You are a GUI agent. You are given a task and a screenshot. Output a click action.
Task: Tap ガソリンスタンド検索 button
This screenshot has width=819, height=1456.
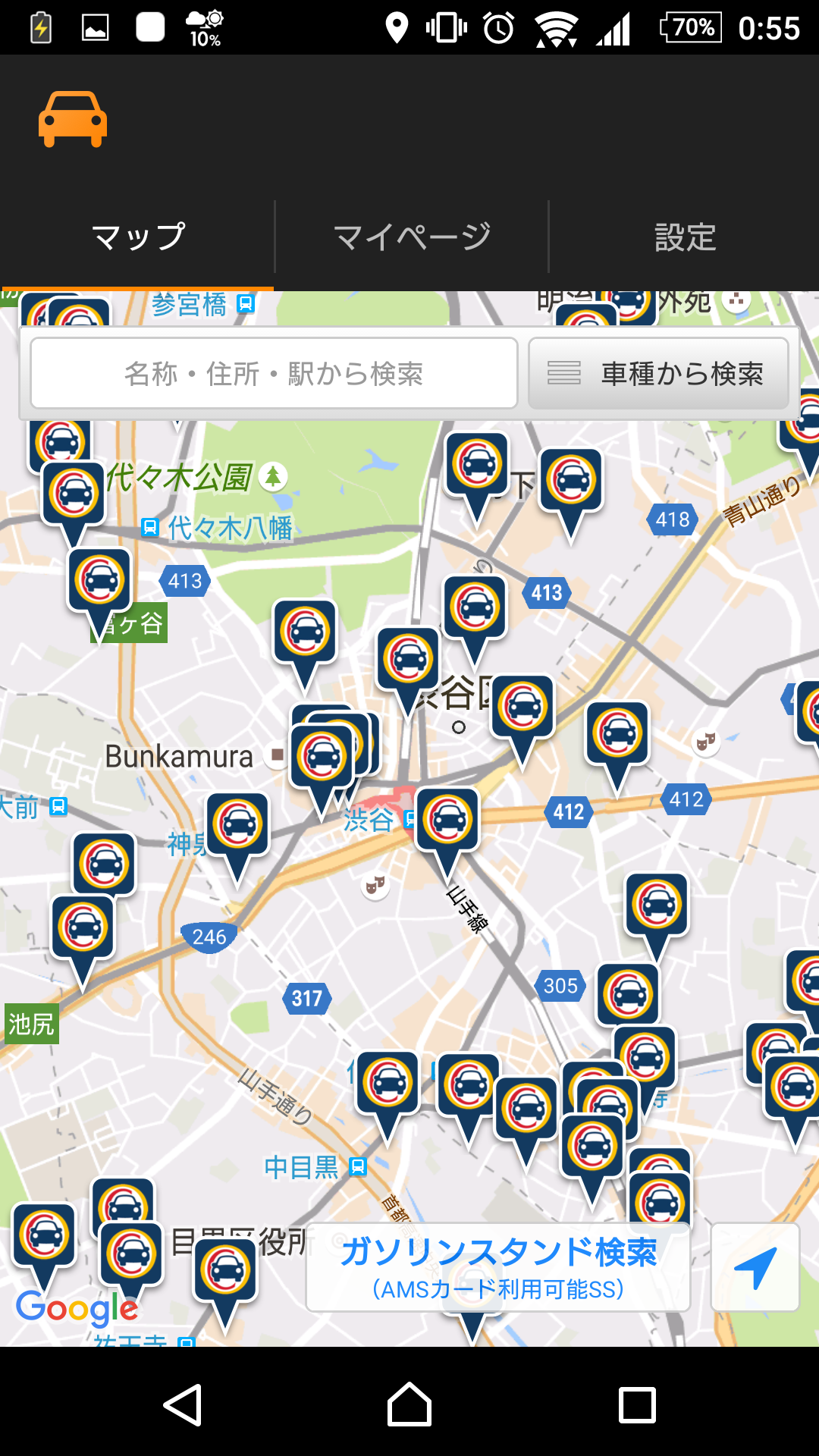[498, 1267]
